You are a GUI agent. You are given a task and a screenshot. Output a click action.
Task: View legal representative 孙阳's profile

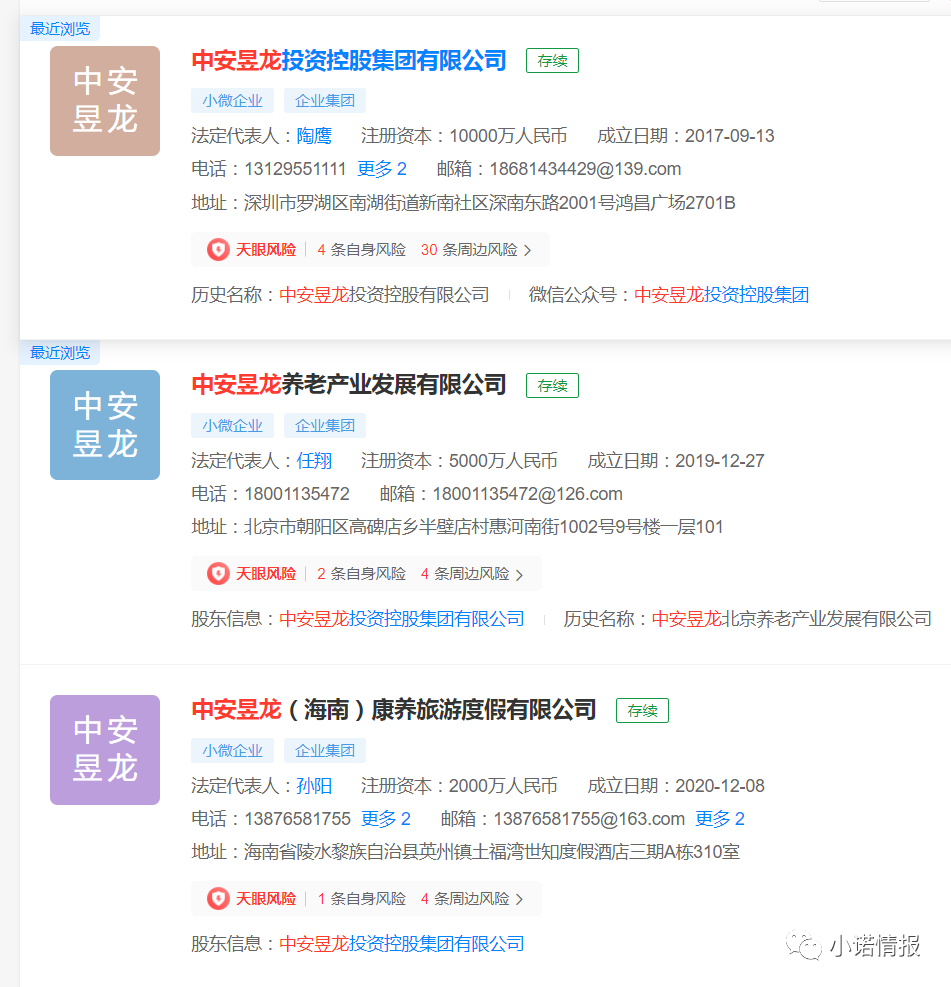tap(314, 786)
